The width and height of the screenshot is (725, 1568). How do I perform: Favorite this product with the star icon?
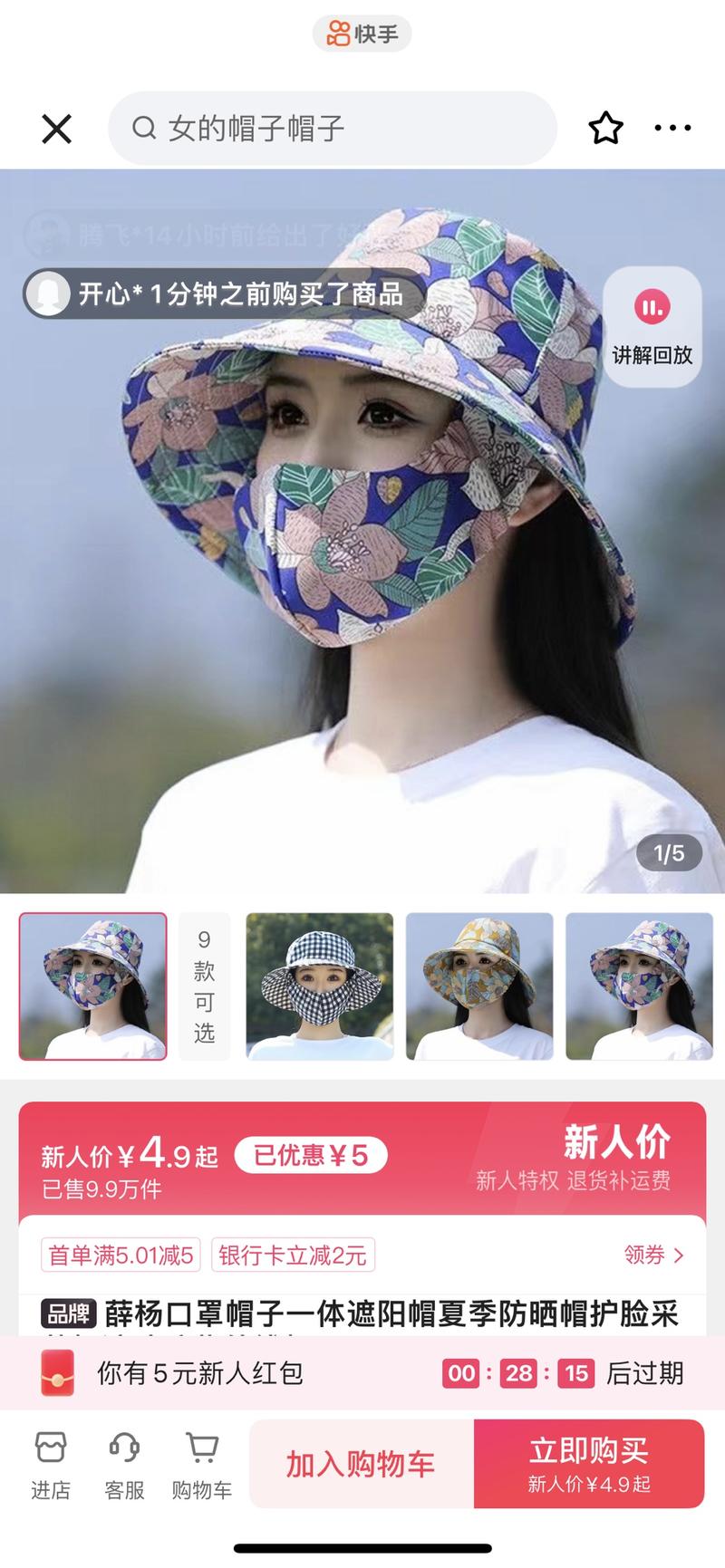point(605,129)
